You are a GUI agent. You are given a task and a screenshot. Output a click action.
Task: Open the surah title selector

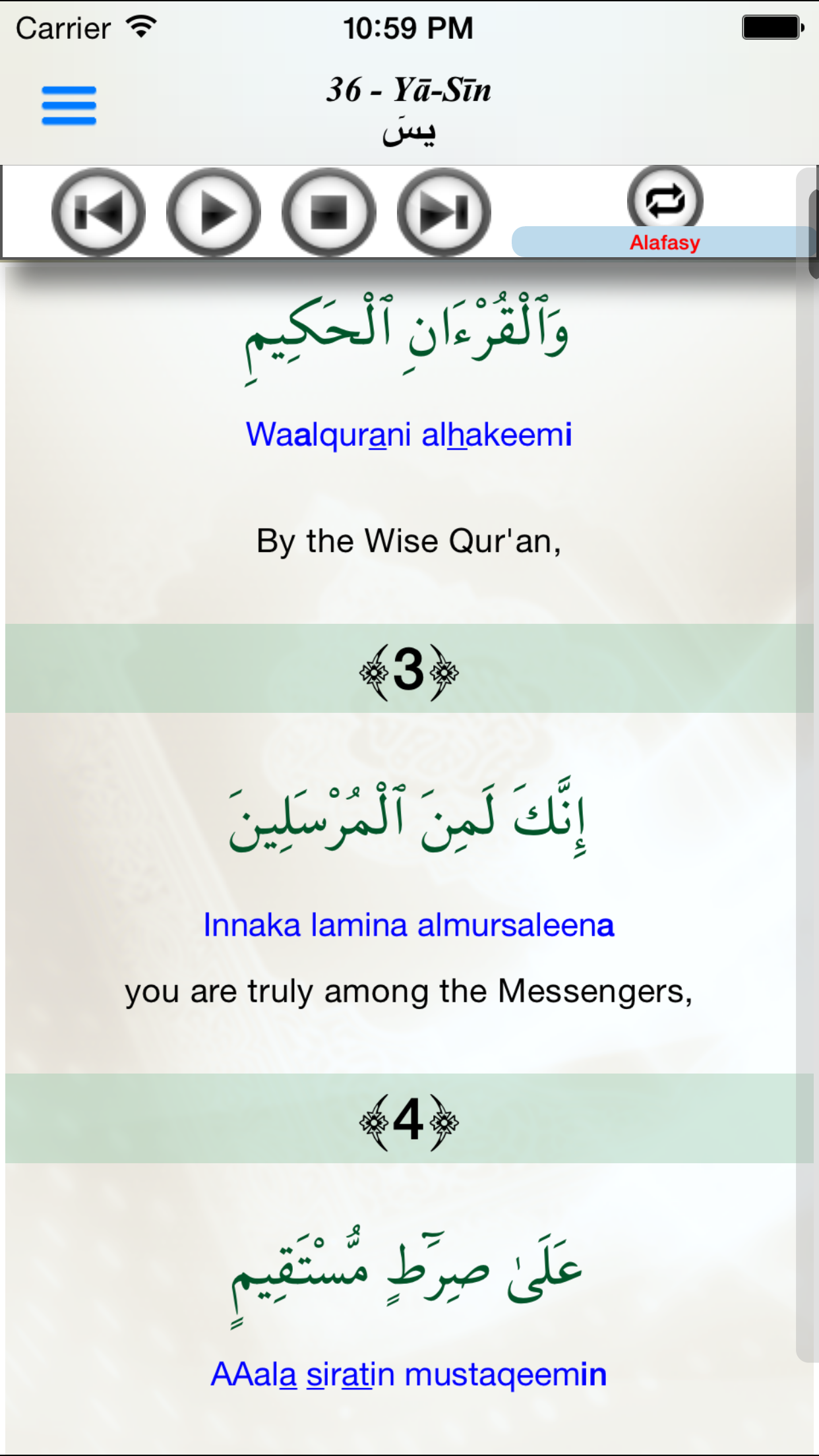click(x=409, y=109)
